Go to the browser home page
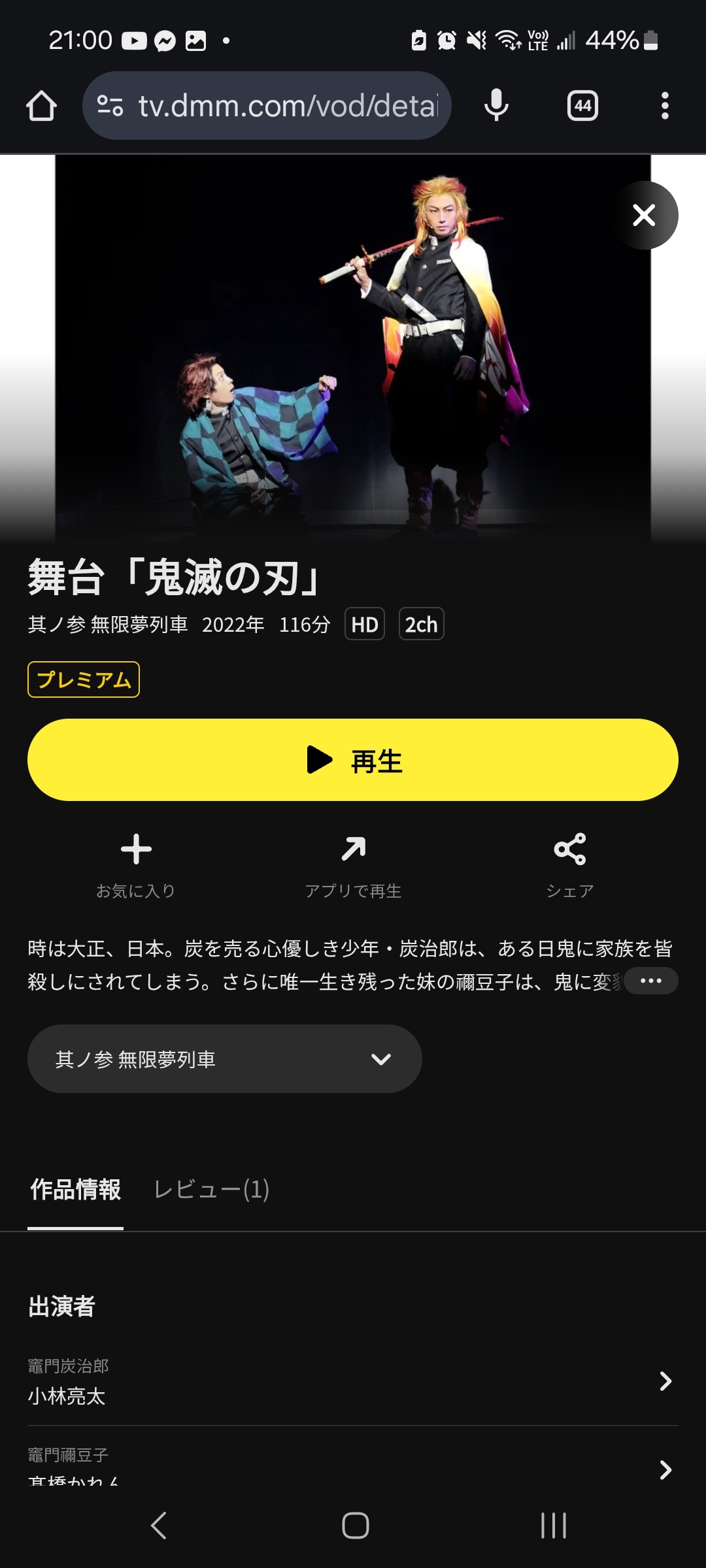Screen dimensions: 706x1568 [41, 106]
